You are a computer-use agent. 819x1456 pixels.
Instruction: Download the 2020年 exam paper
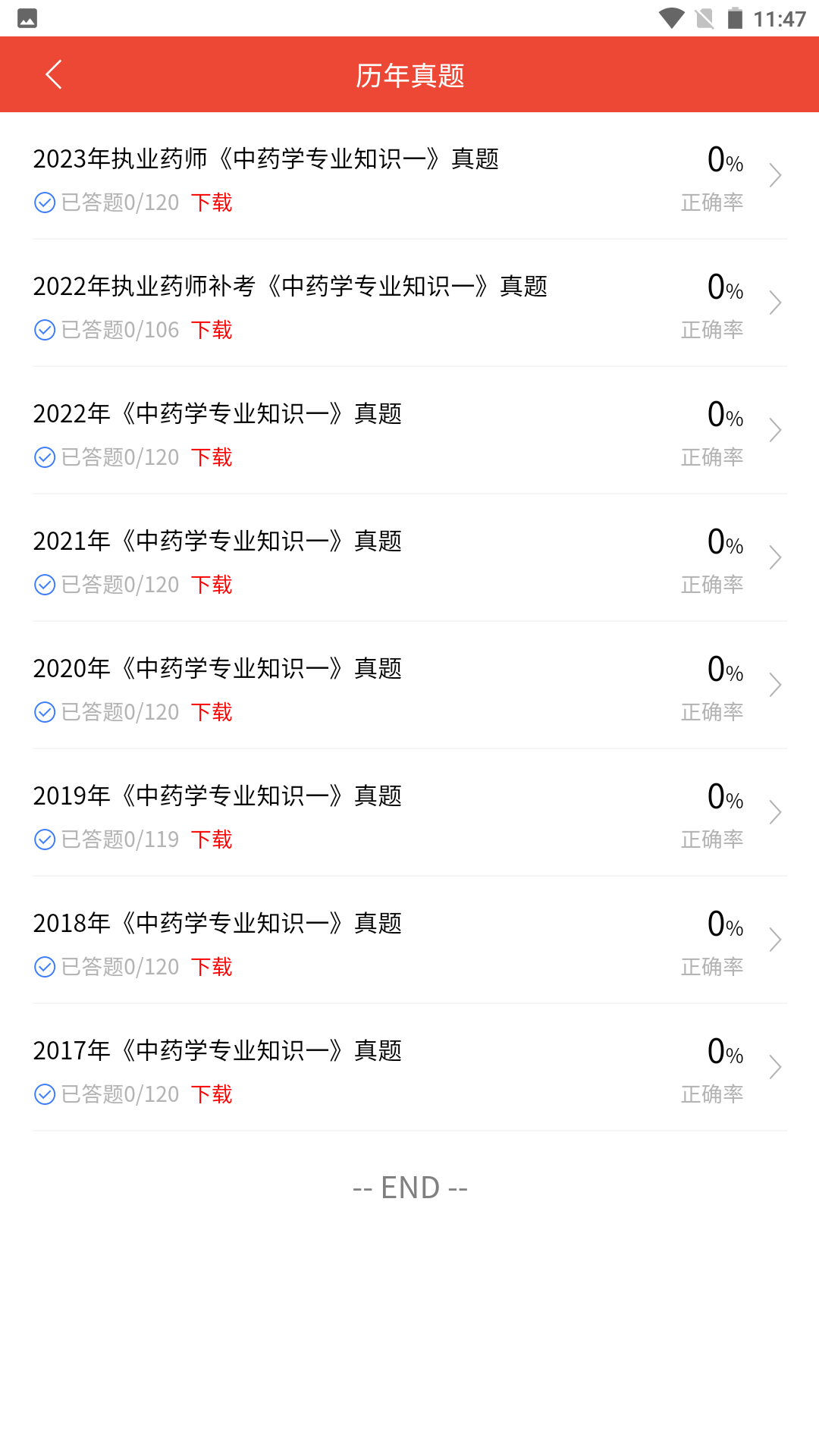(x=212, y=712)
